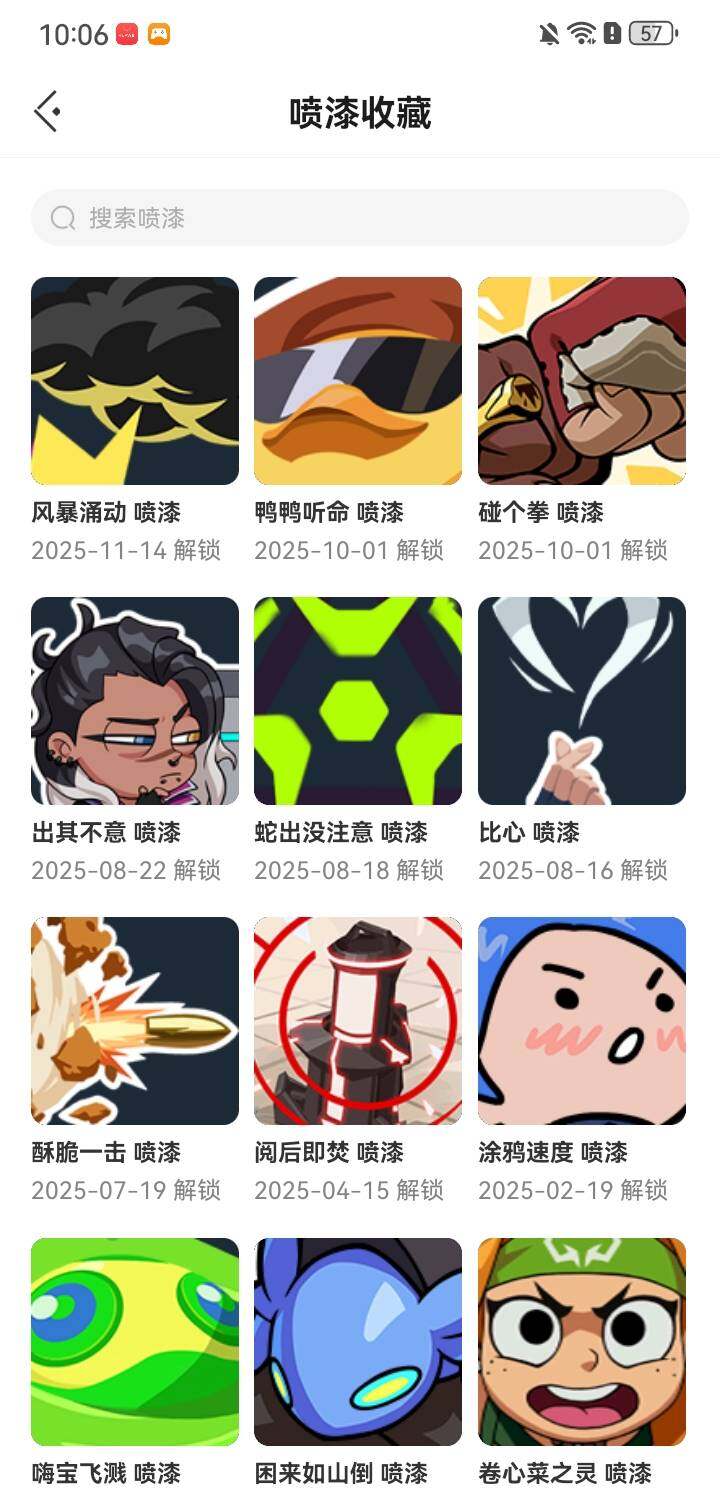This screenshot has width=720, height=1496.
Task: Go back from 喷漆收藏 page
Action: tap(47, 111)
